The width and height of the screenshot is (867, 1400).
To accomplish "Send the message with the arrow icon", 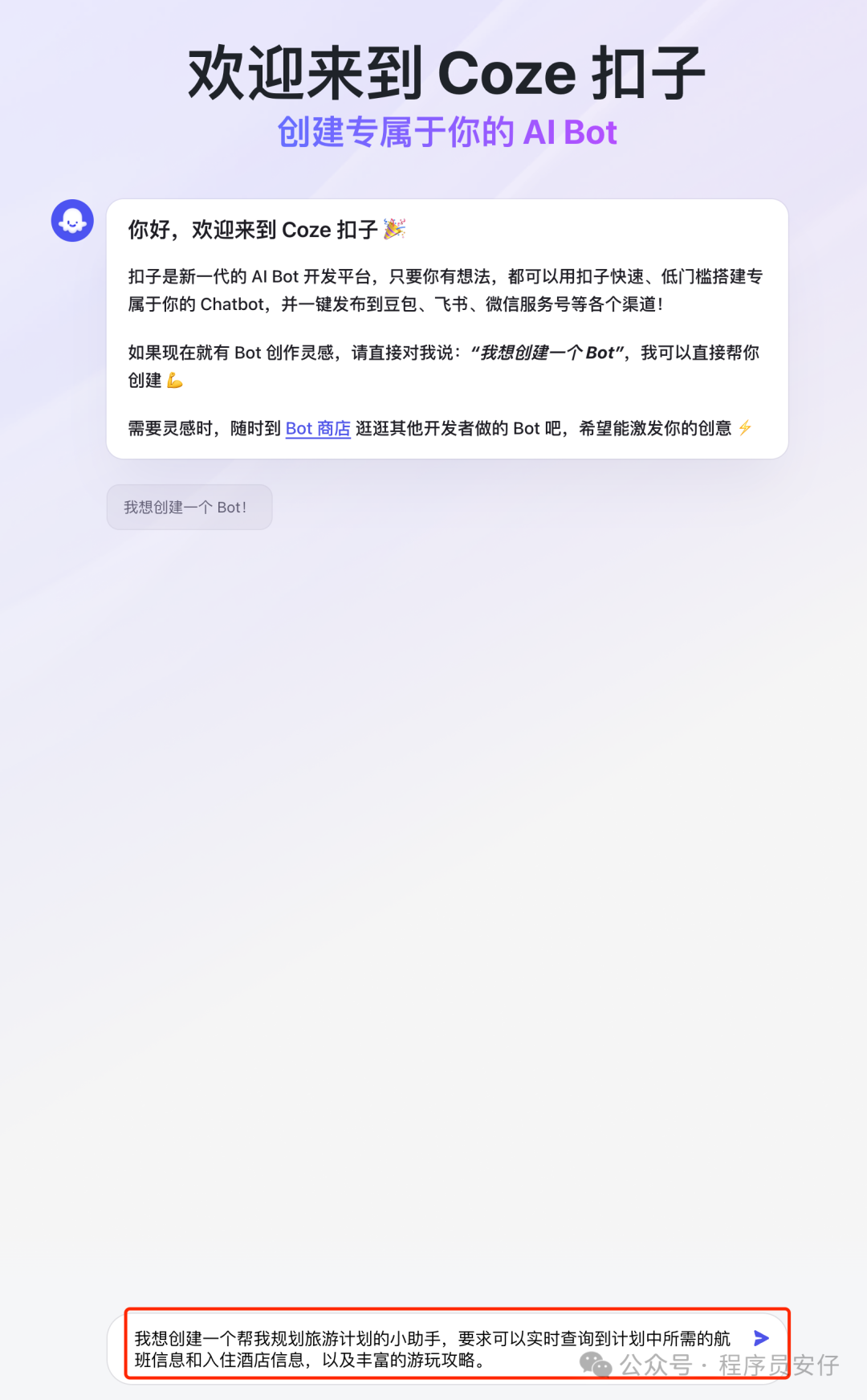I will pos(761,1338).
